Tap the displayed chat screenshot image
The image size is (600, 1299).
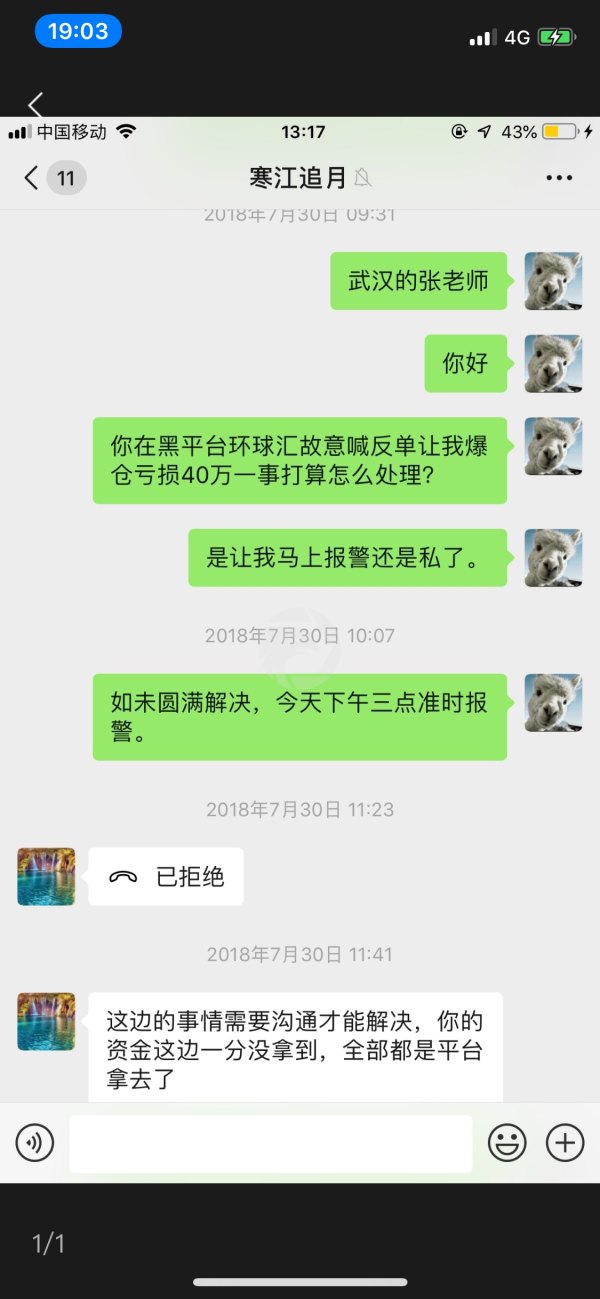point(300,650)
